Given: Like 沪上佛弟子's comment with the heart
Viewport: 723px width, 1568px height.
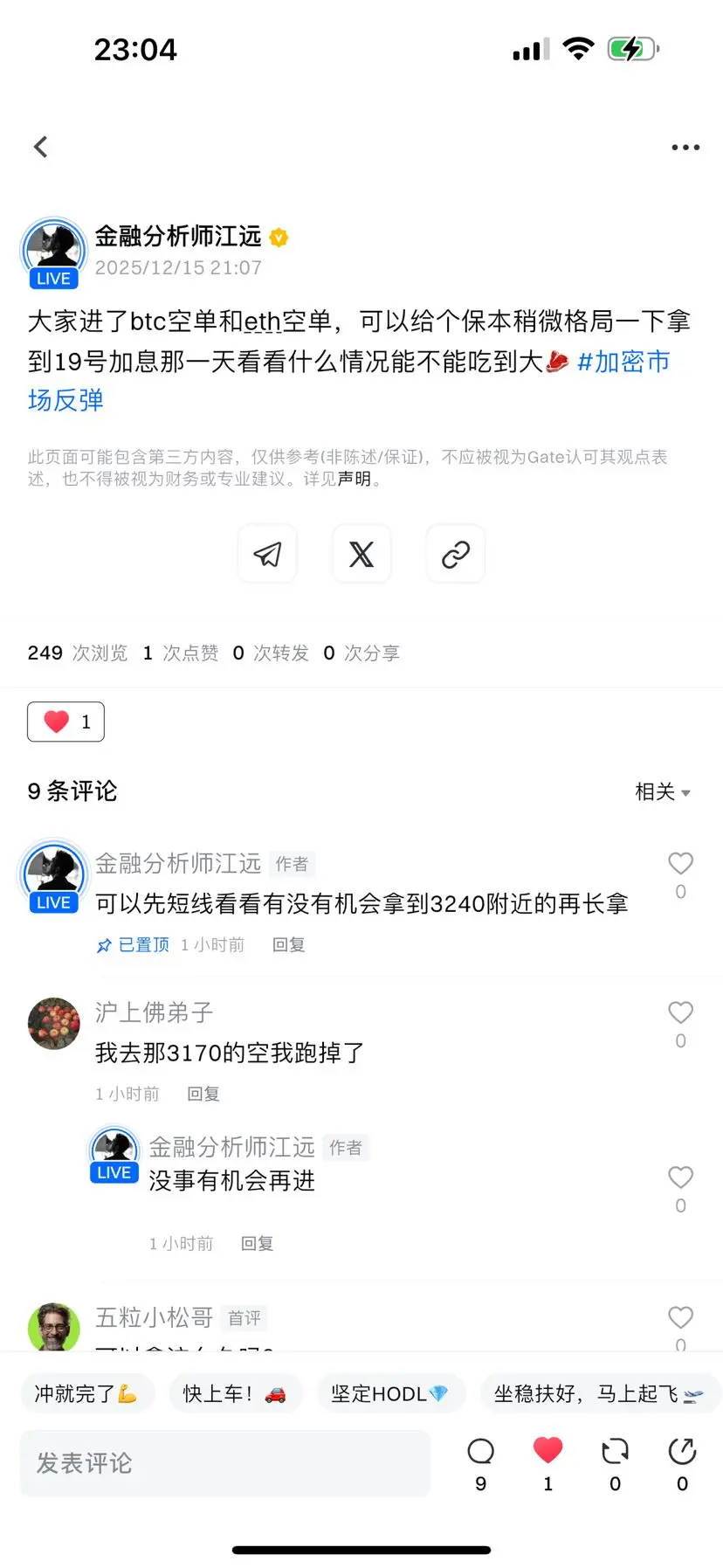Looking at the screenshot, I should pos(680,1012).
